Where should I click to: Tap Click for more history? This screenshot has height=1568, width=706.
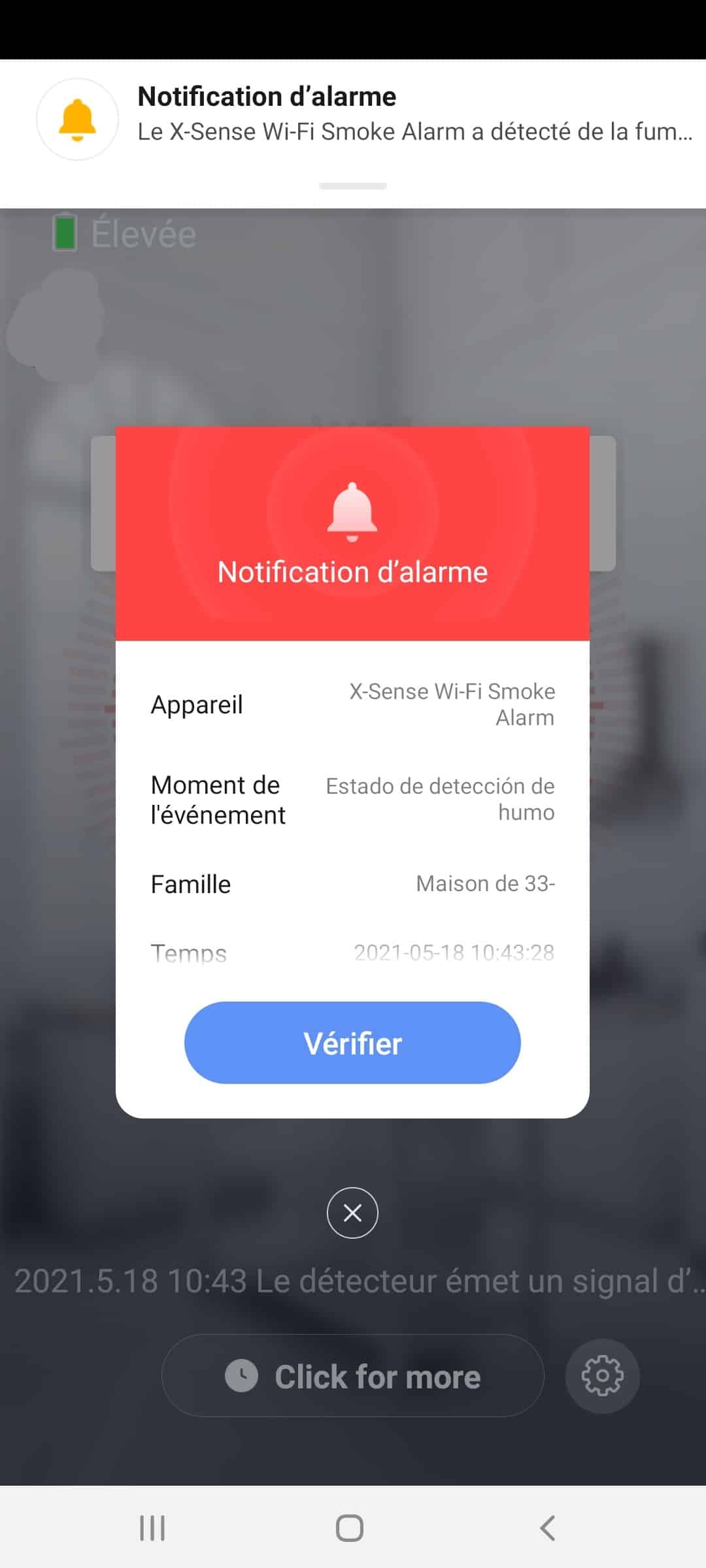click(352, 1377)
